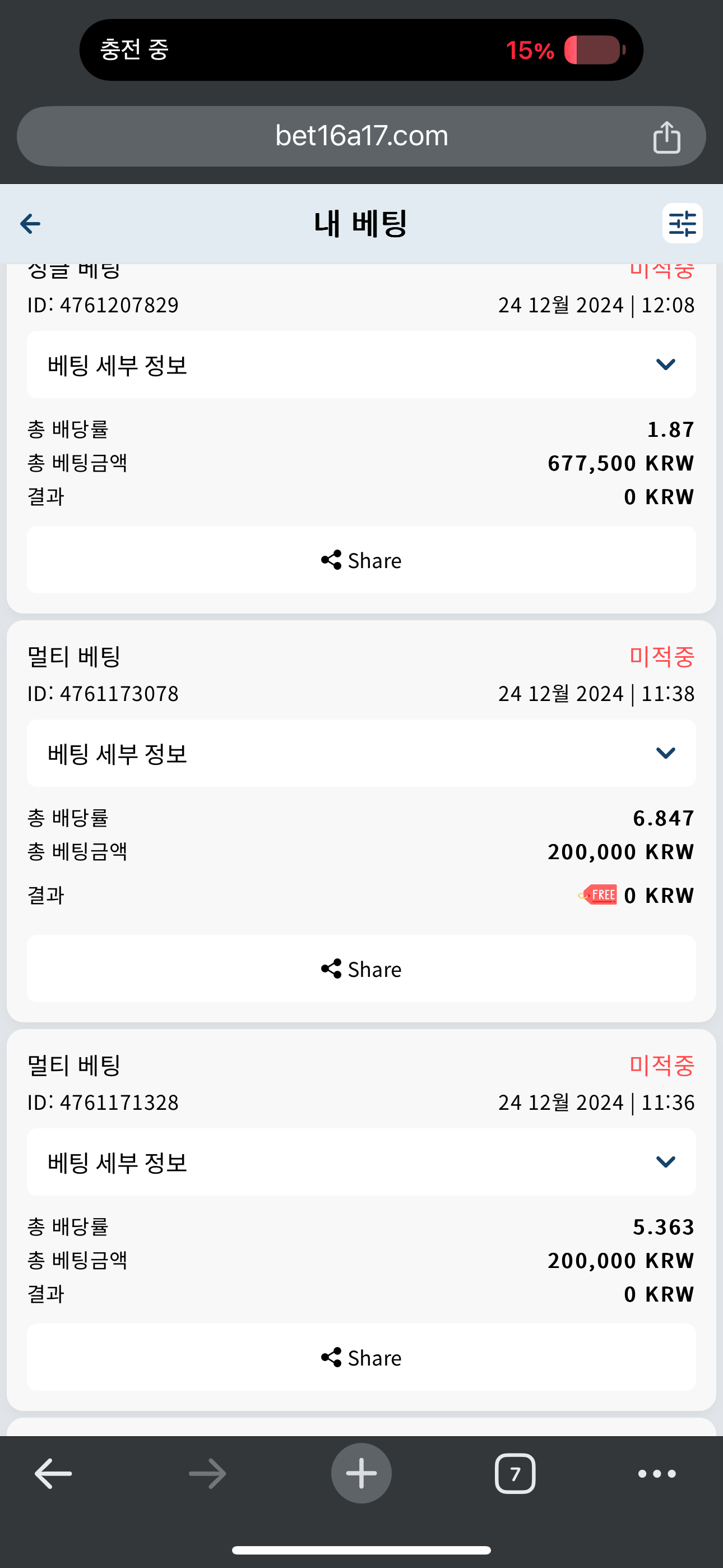This screenshot has width=723, height=1568.
Task: Share the bet with ID 4761171328
Action: (361, 1357)
